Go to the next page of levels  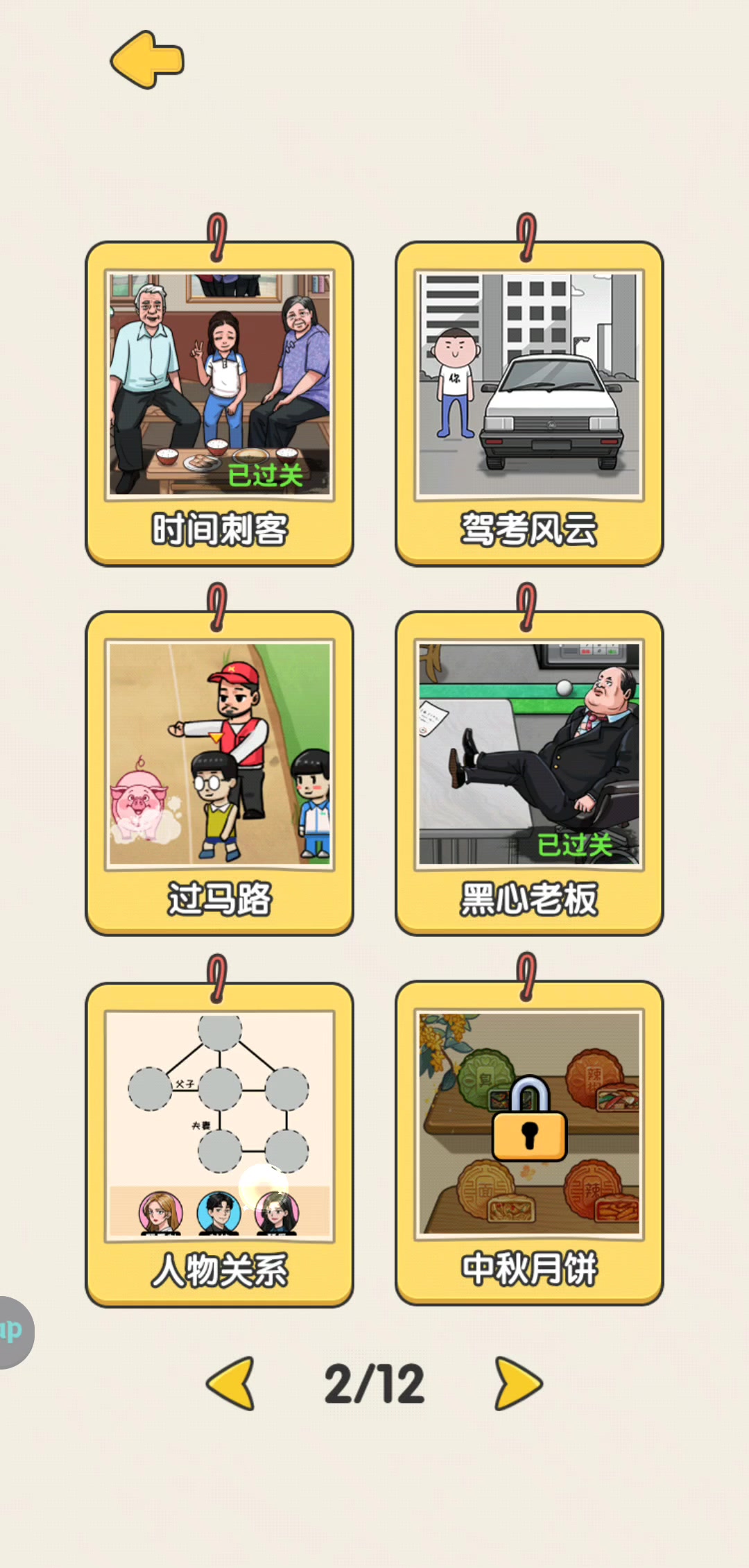pyautogui.click(x=518, y=1383)
